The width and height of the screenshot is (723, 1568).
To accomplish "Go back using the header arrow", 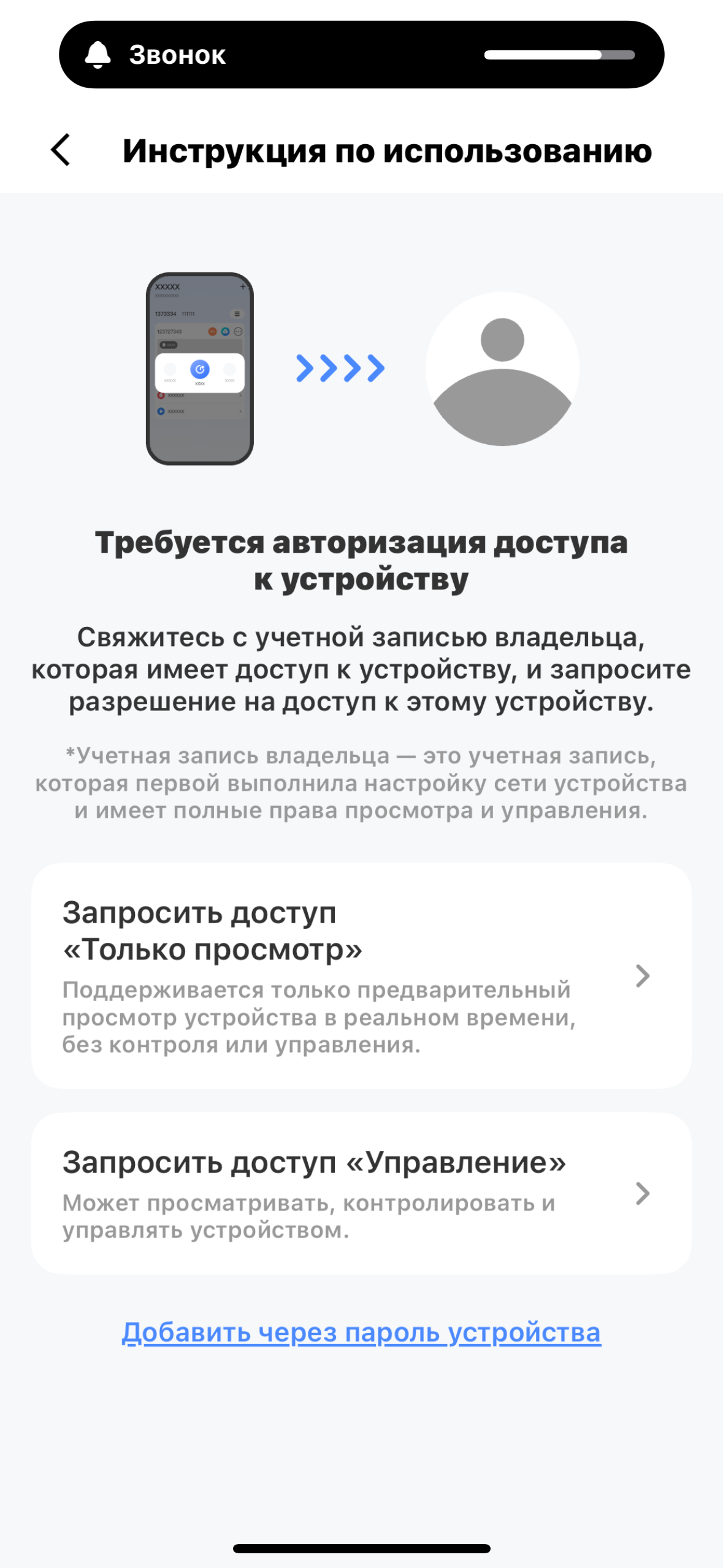I will tap(61, 150).
